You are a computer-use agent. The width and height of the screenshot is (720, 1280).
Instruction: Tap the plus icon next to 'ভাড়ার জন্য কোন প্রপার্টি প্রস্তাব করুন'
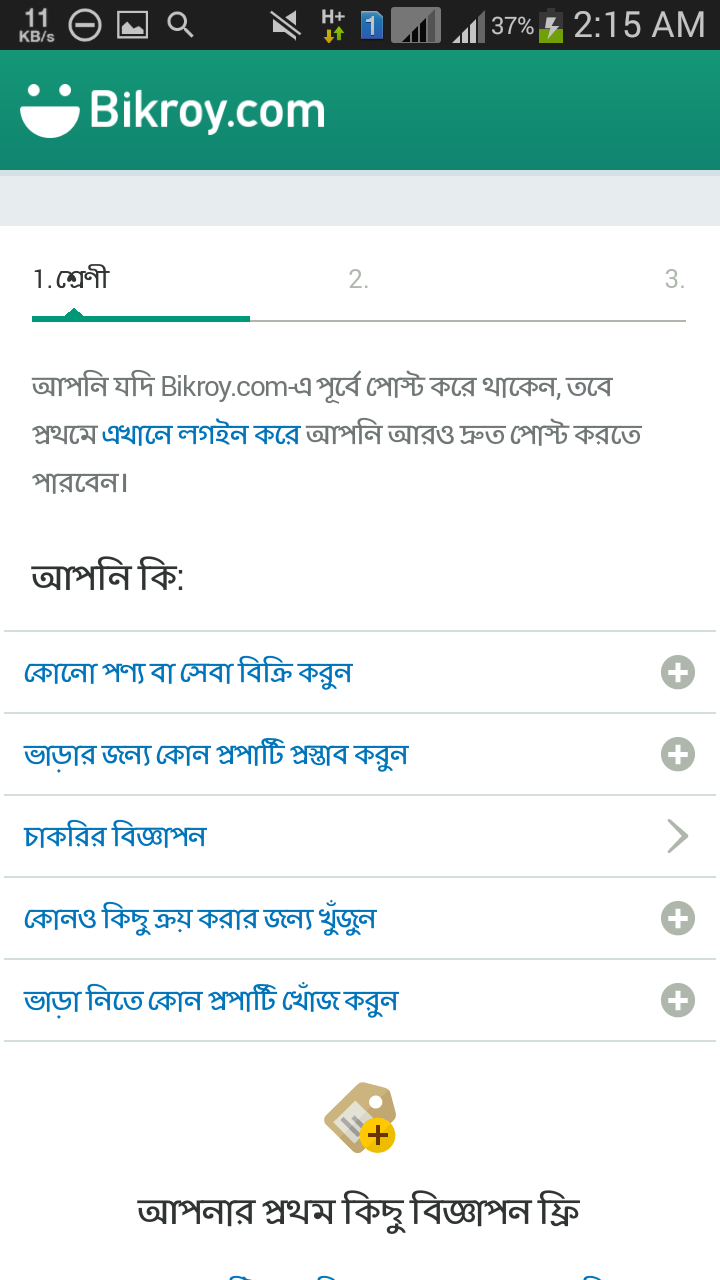[676, 754]
